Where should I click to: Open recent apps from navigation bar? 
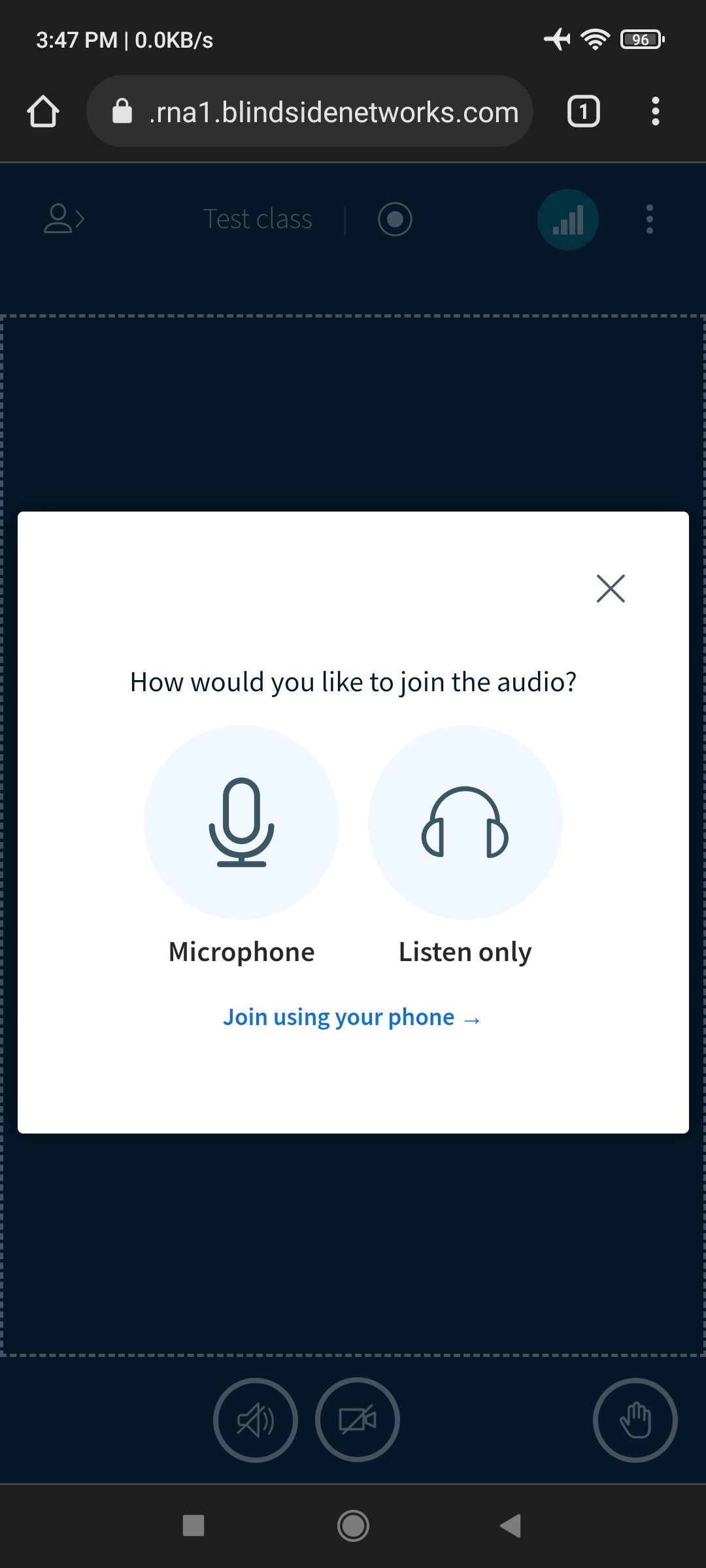(x=193, y=1526)
